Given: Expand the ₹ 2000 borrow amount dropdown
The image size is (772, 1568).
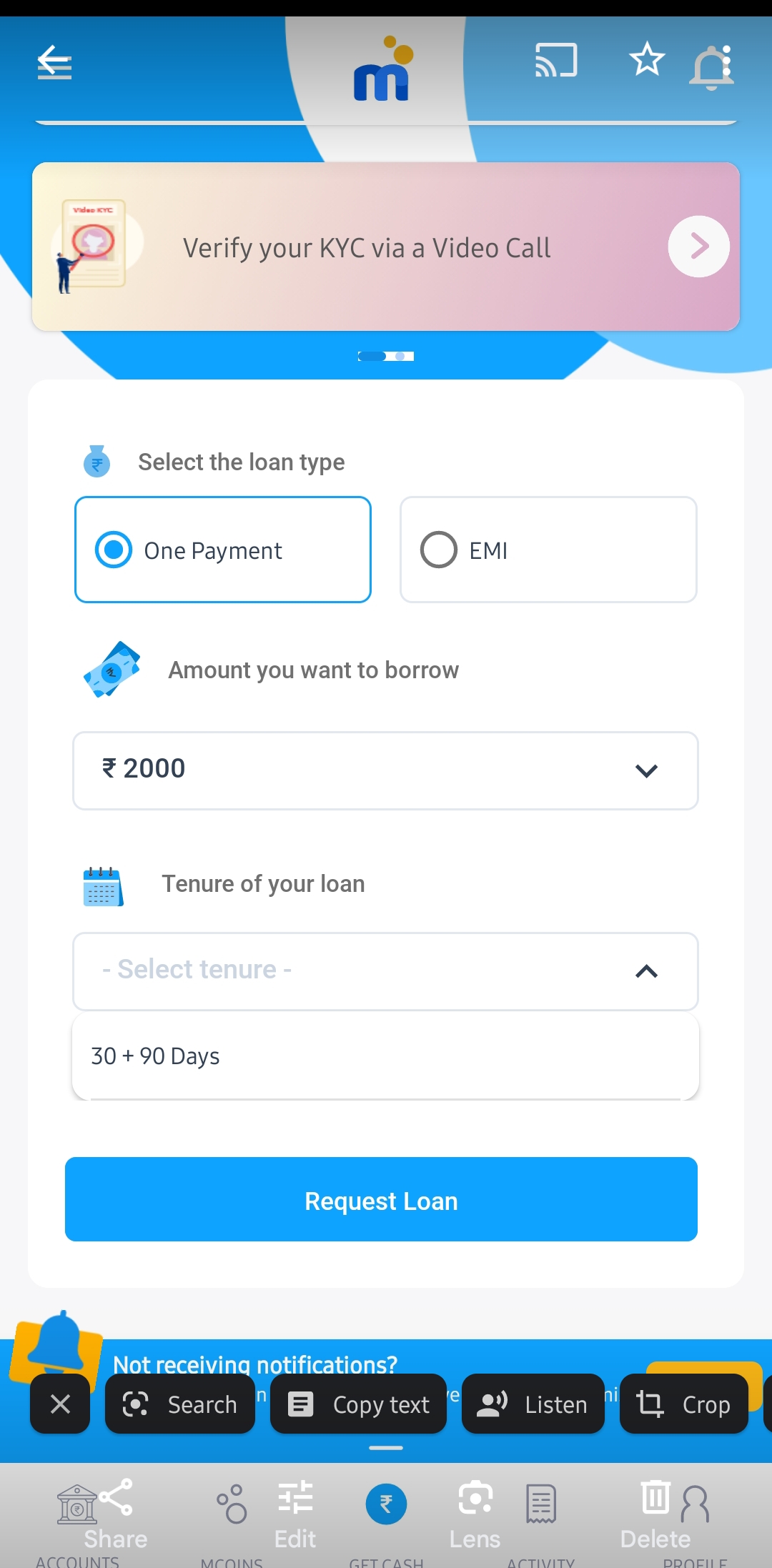Looking at the screenshot, I should click(x=386, y=770).
